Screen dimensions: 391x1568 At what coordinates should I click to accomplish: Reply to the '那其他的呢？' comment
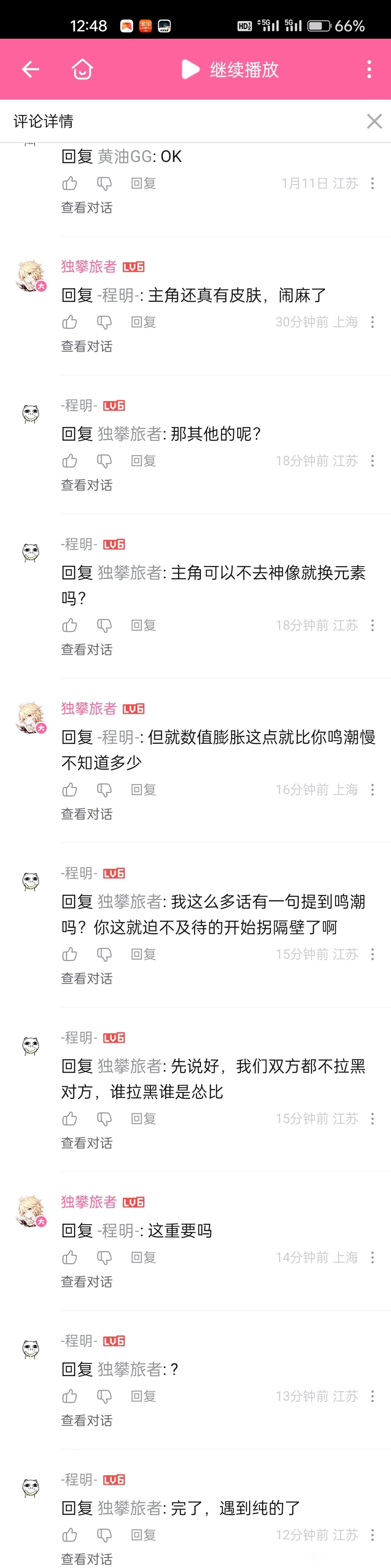point(143,461)
